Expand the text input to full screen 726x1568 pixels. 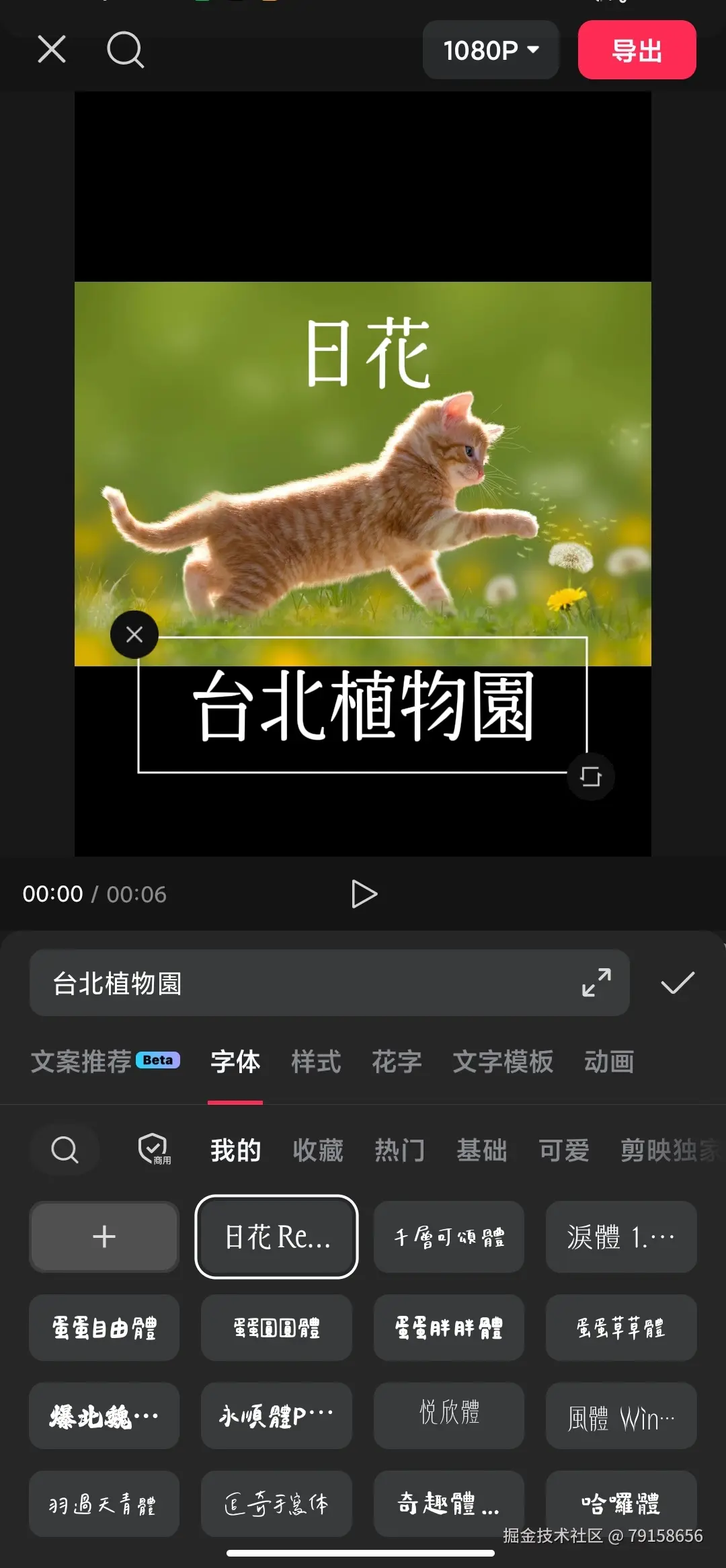click(596, 982)
